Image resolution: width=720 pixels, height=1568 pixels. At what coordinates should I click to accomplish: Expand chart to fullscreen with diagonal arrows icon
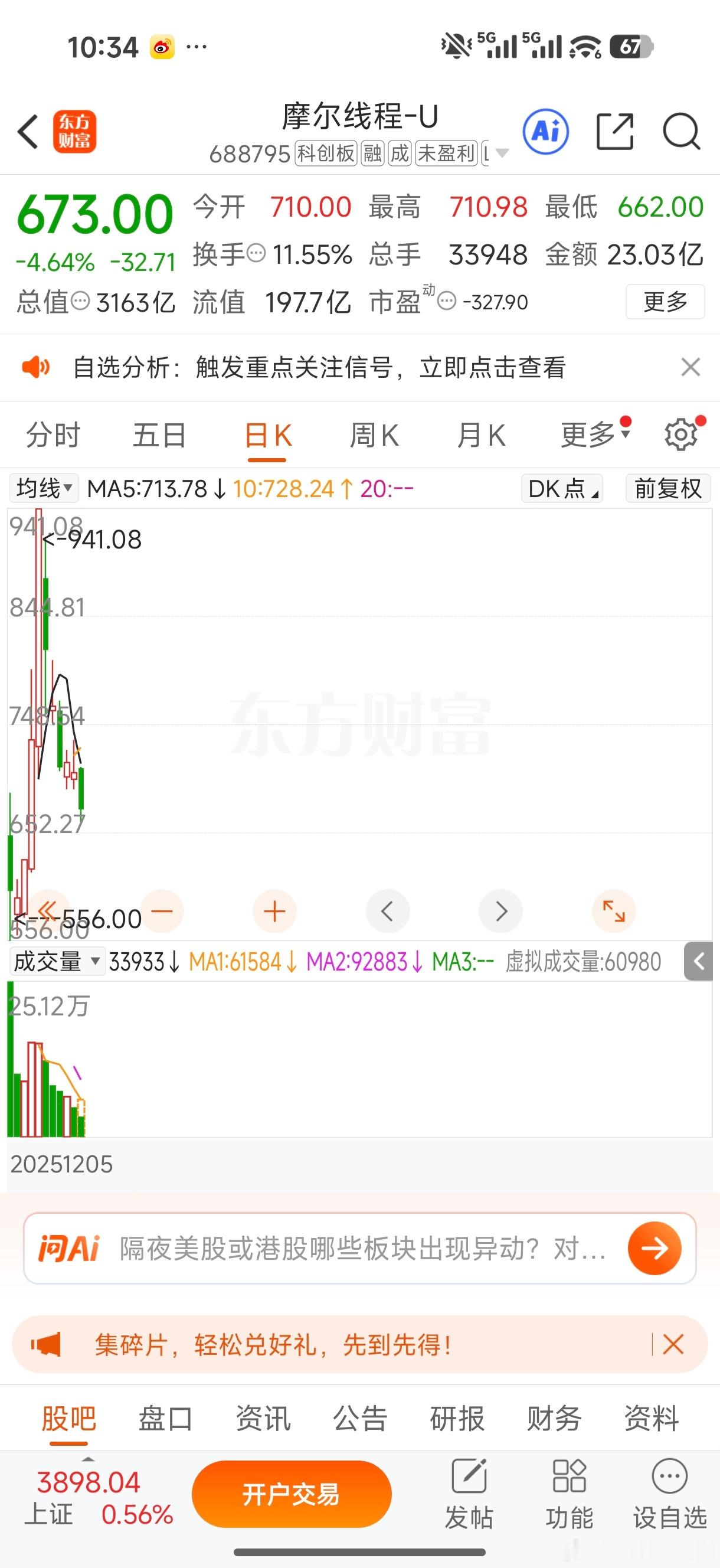[614, 911]
